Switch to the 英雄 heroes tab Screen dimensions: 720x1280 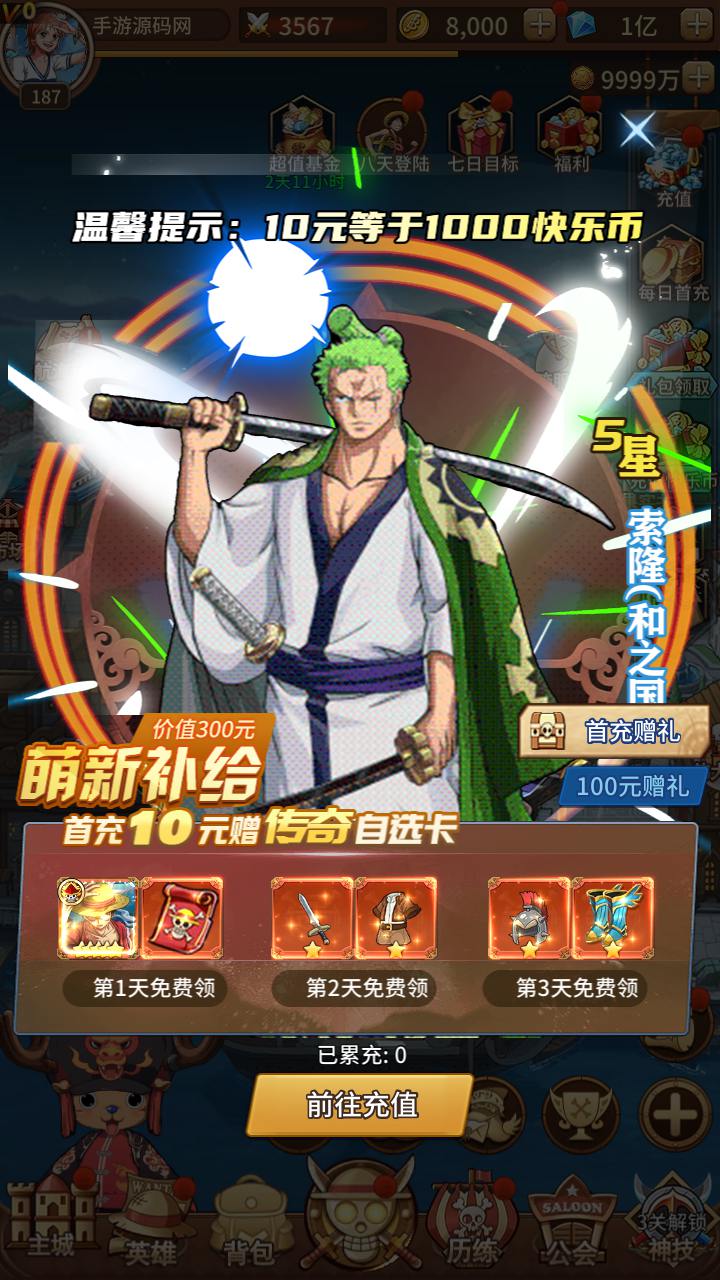(x=150, y=1225)
